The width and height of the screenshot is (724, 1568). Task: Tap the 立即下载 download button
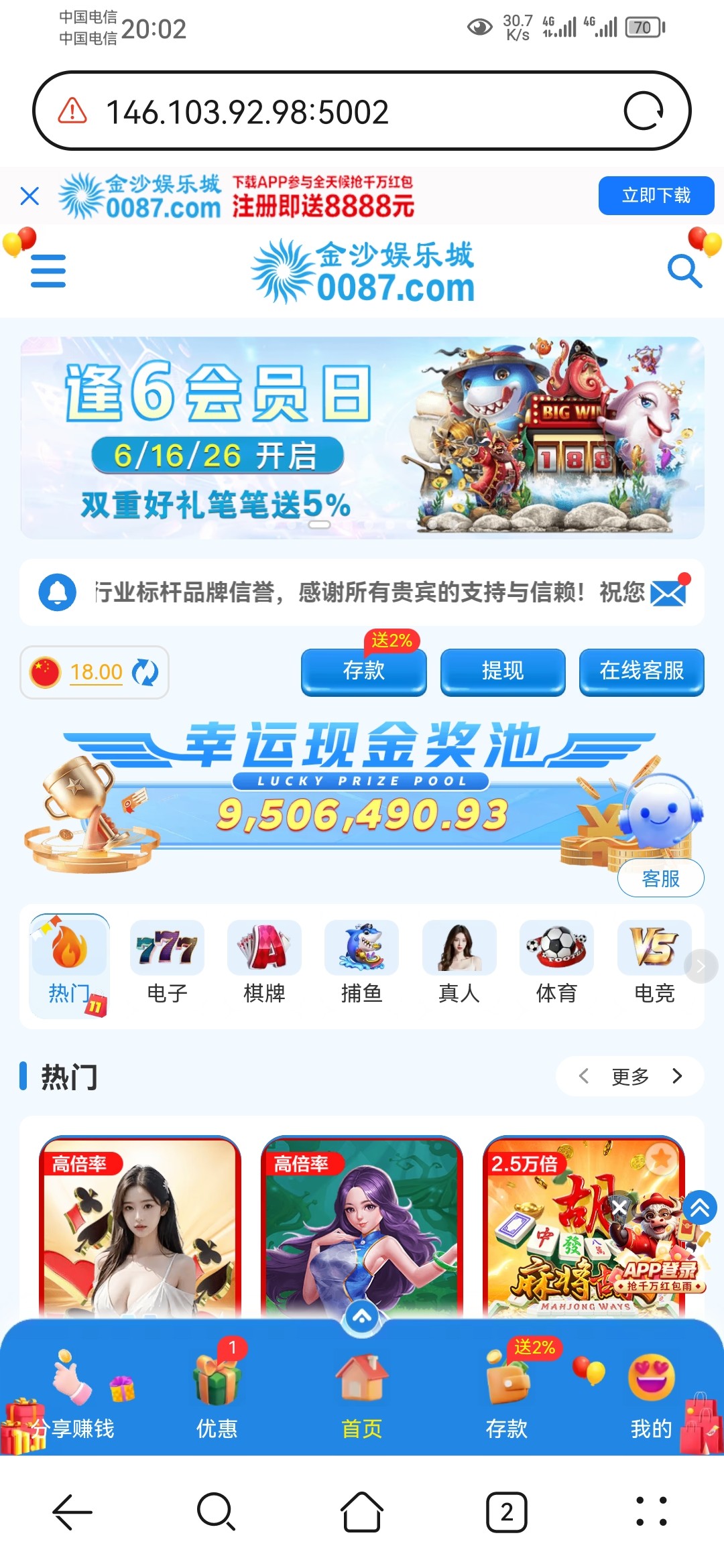click(x=656, y=196)
